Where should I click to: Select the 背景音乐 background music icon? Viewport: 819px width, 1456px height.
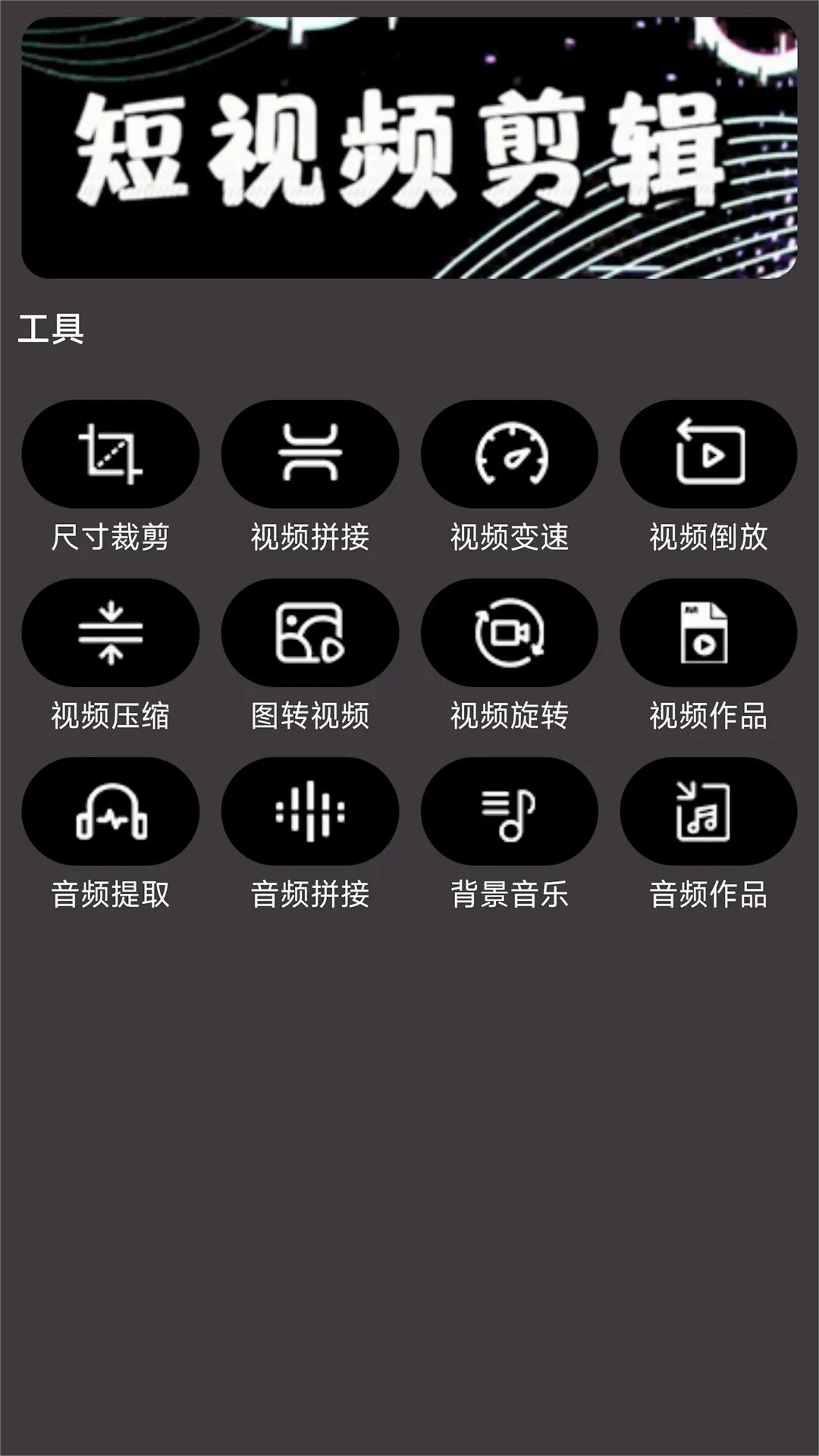509,811
